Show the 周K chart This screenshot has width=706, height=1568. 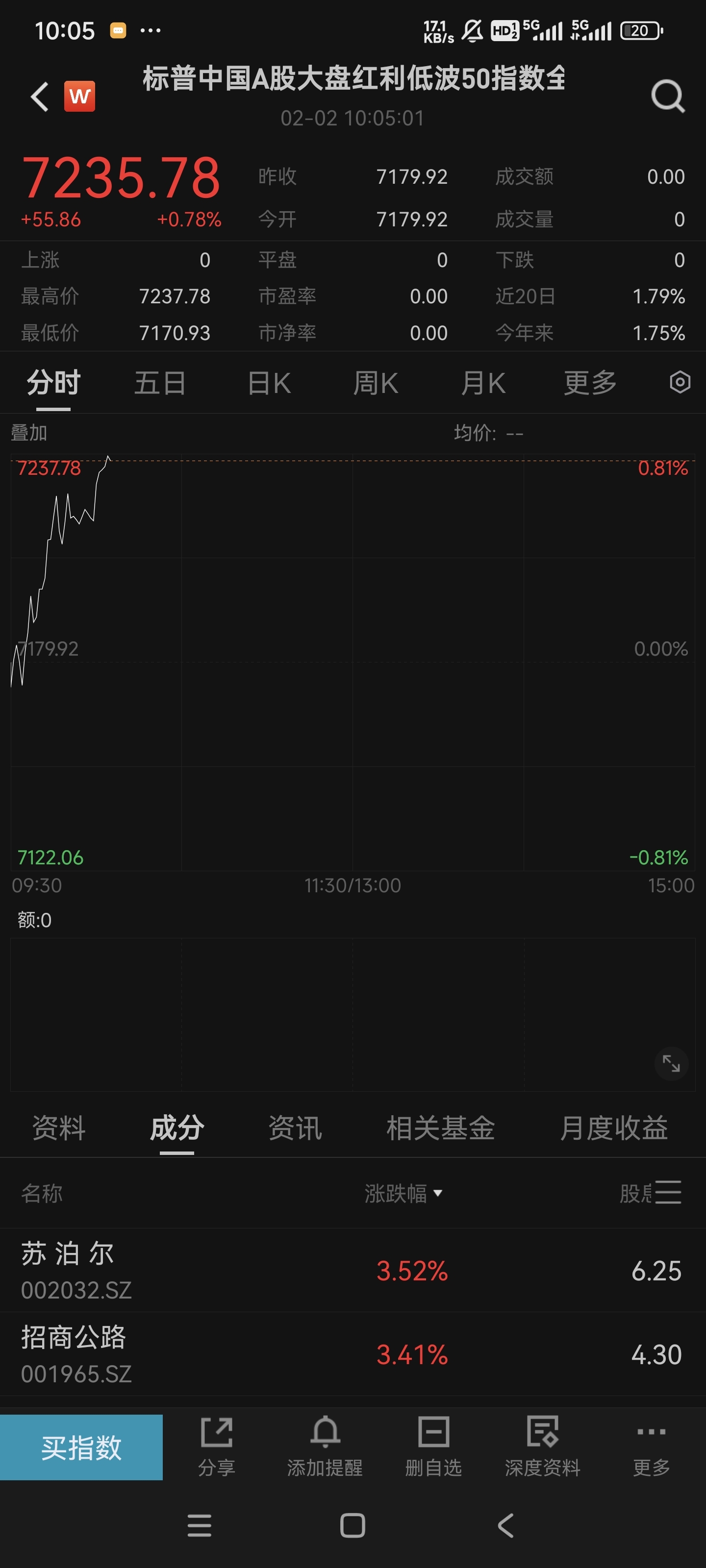coord(375,384)
